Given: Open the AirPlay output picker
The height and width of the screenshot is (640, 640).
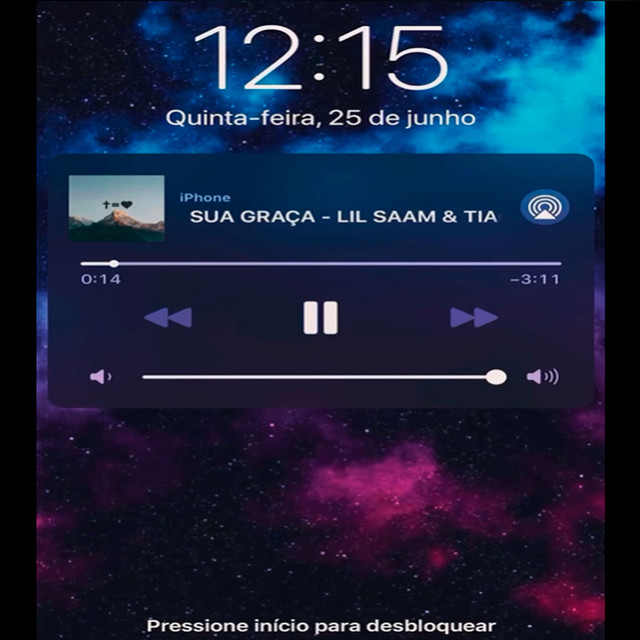Looking at the screenshot, I should (545, 210).
